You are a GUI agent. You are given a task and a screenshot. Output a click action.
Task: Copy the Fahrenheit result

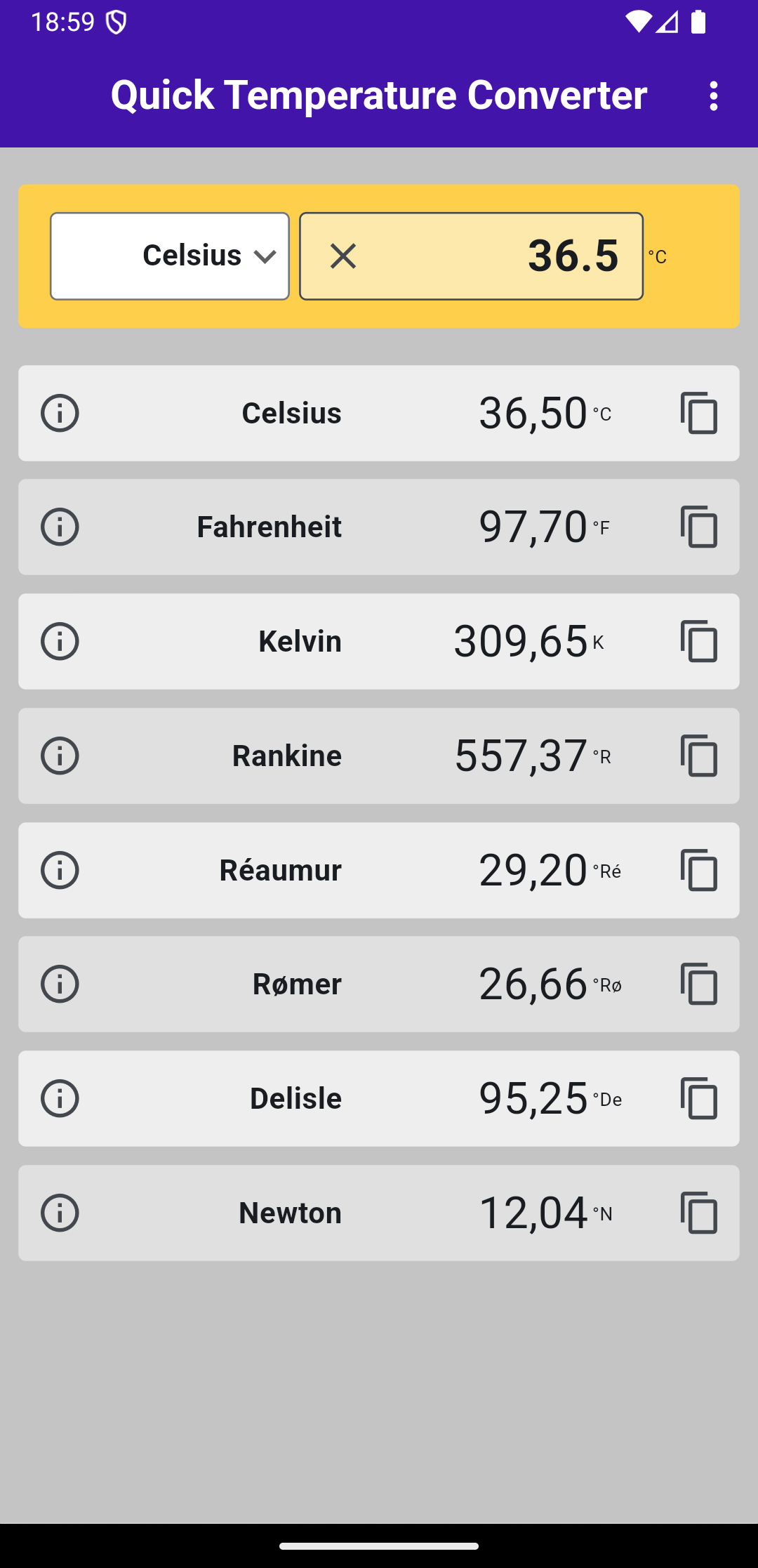tap(698, 527)
